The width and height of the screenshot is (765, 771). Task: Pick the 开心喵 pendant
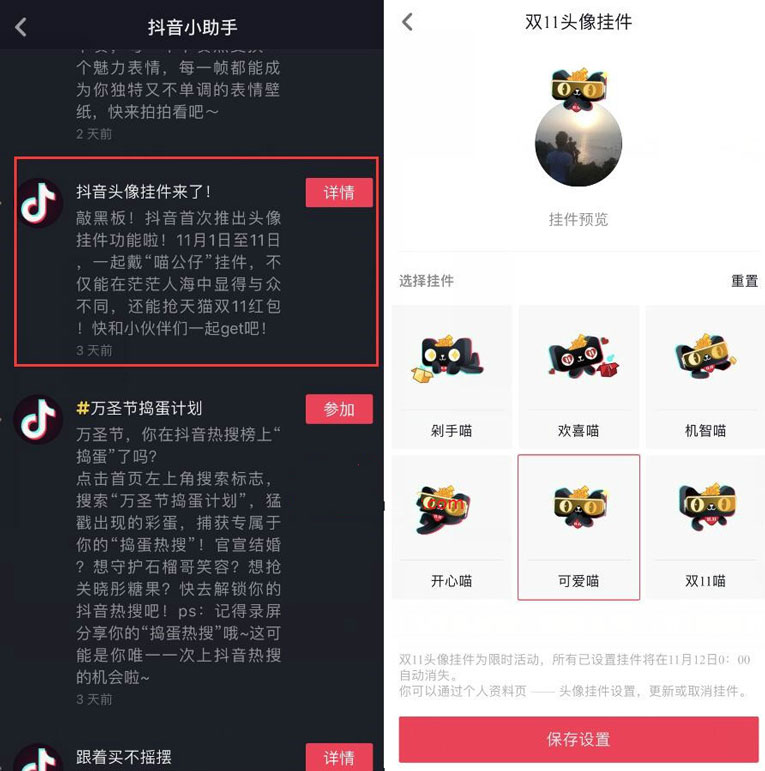click(x=451, y=525)
